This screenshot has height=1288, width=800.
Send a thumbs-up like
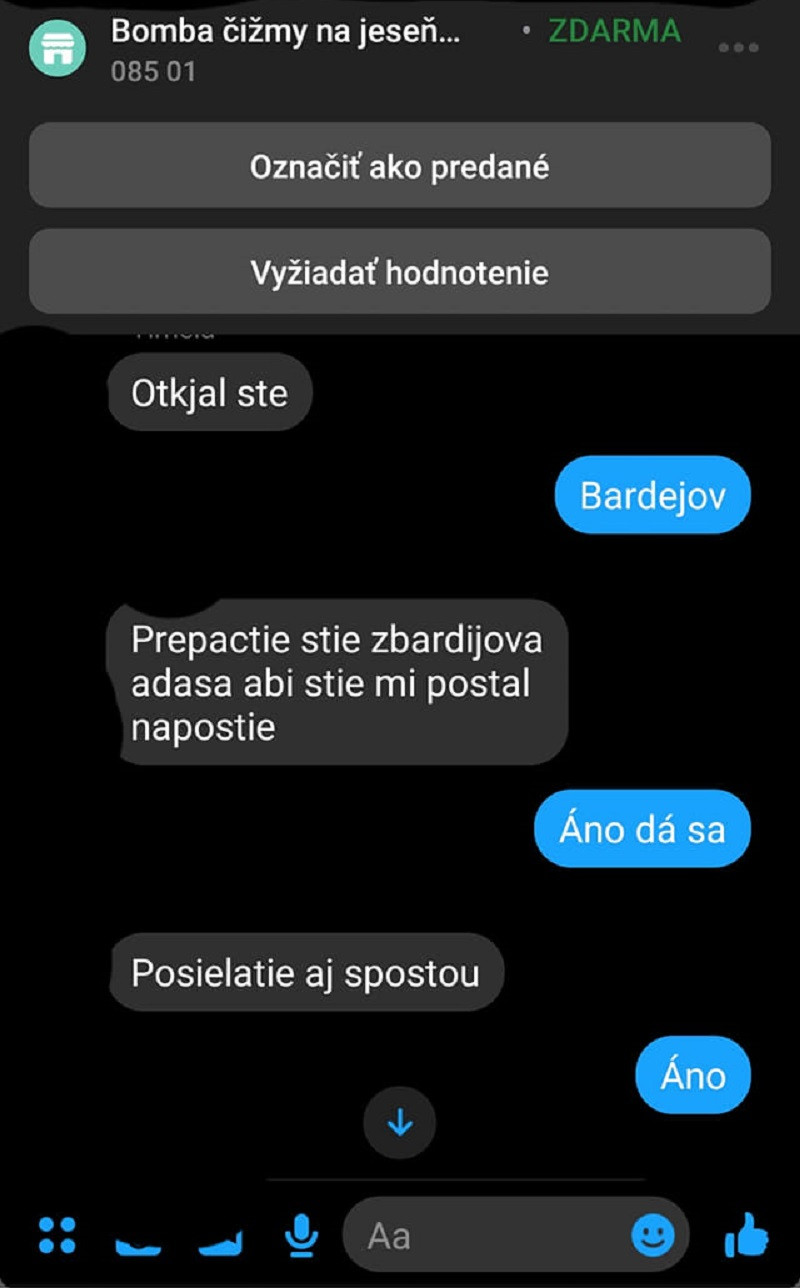coord(745,1234)
